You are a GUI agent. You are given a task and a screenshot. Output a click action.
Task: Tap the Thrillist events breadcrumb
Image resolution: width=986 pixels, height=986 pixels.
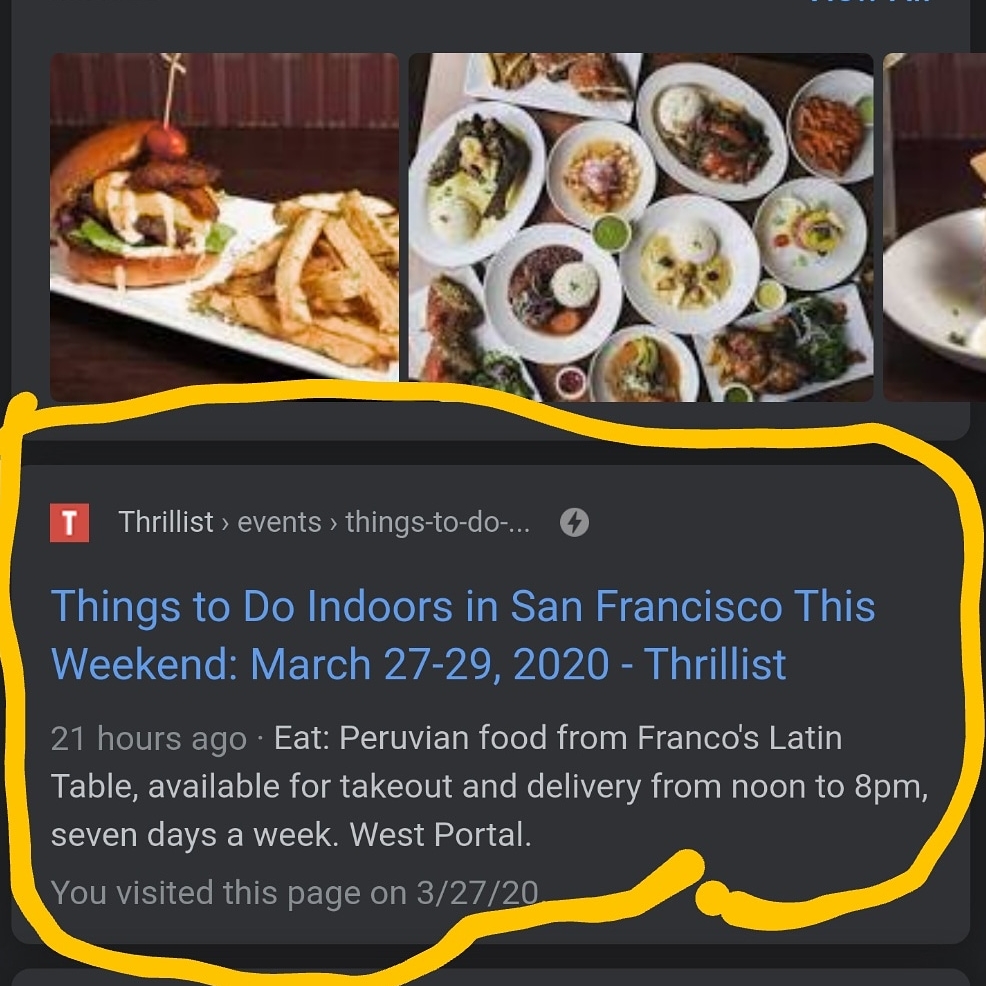coord(323,522)
